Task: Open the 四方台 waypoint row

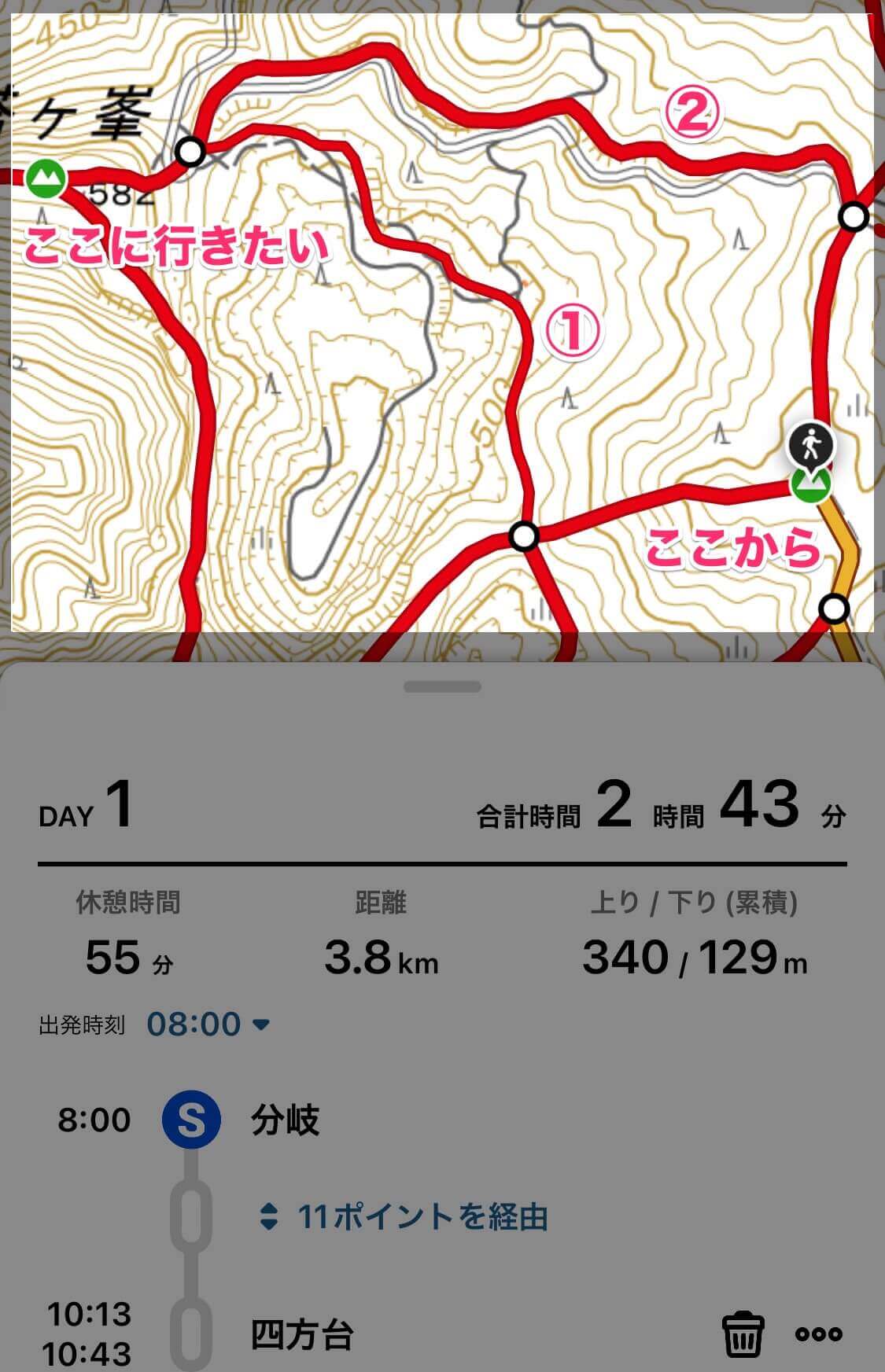Action: point(302,1334)
